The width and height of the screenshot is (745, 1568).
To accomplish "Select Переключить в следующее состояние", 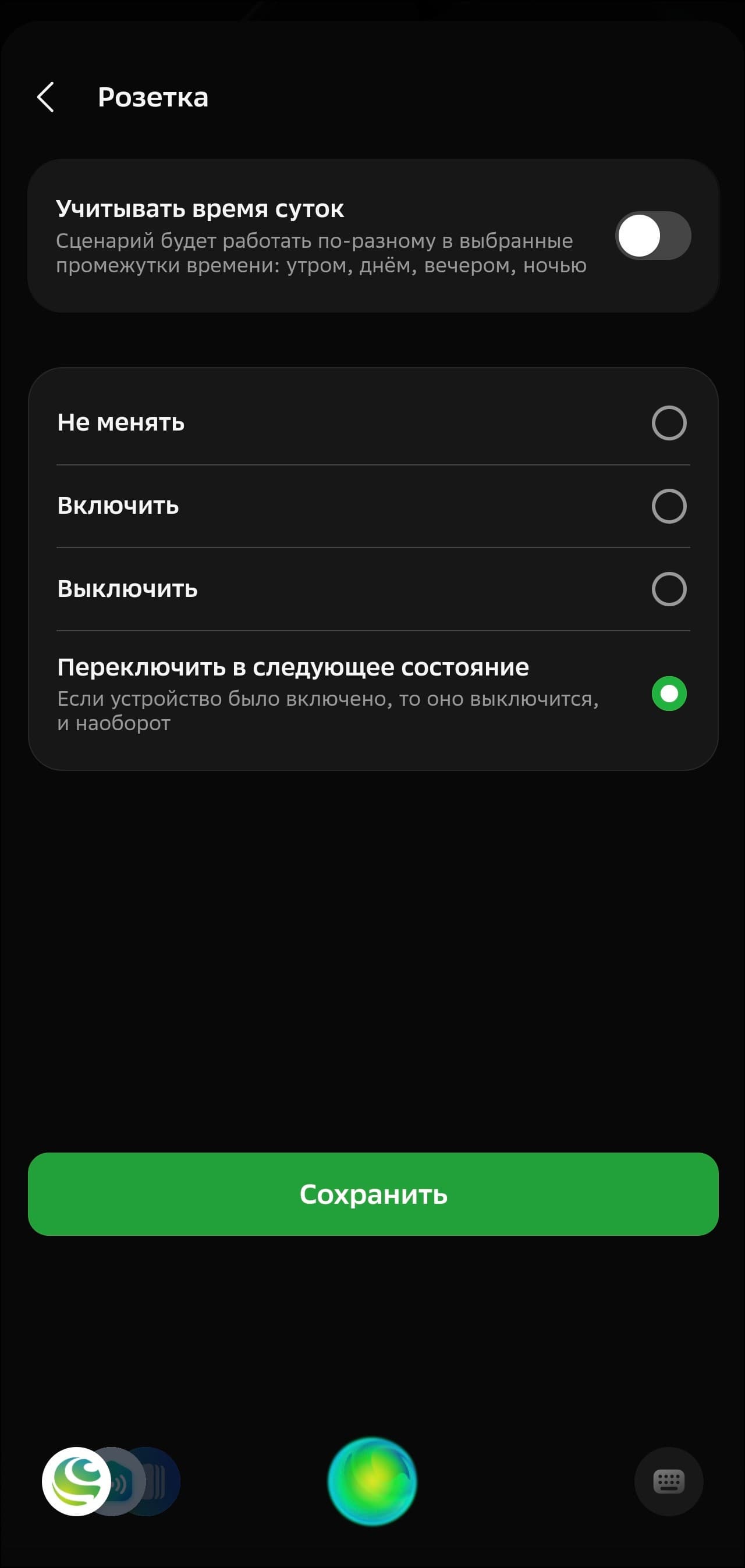I will [668, 694].
